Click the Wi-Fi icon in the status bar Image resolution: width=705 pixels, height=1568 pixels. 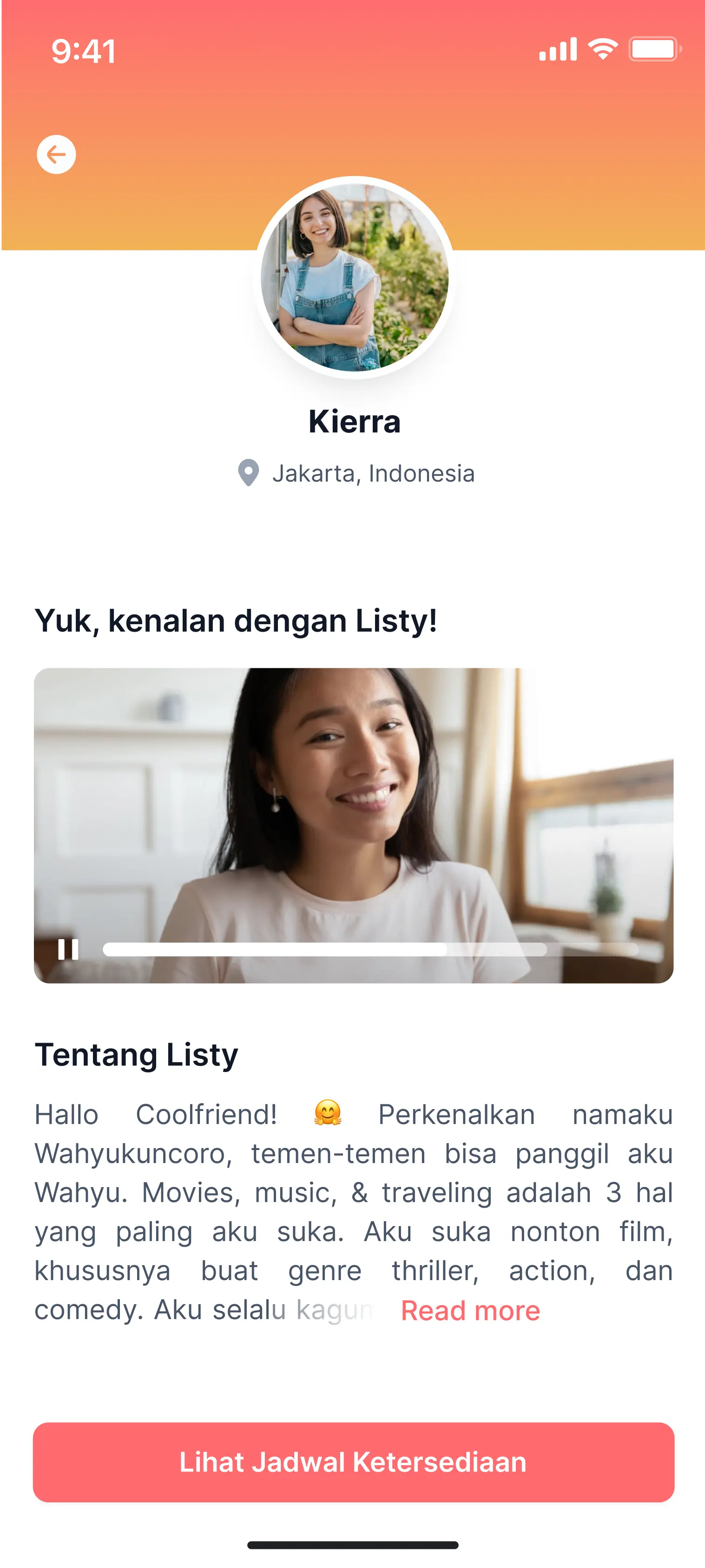[602, 50]
